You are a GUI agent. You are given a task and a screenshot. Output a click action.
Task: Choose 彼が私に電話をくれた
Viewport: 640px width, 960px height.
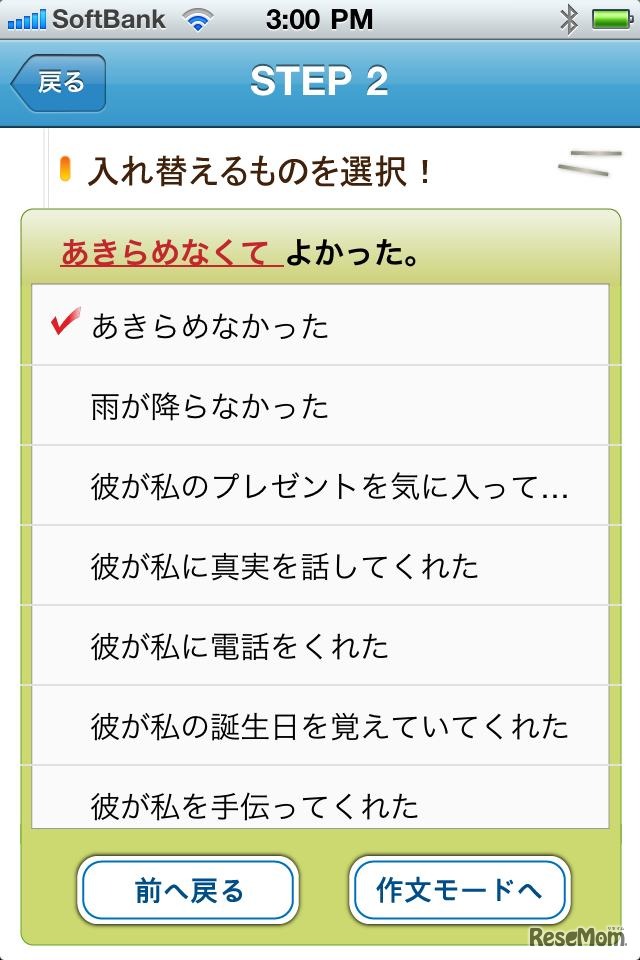(320, 646)
